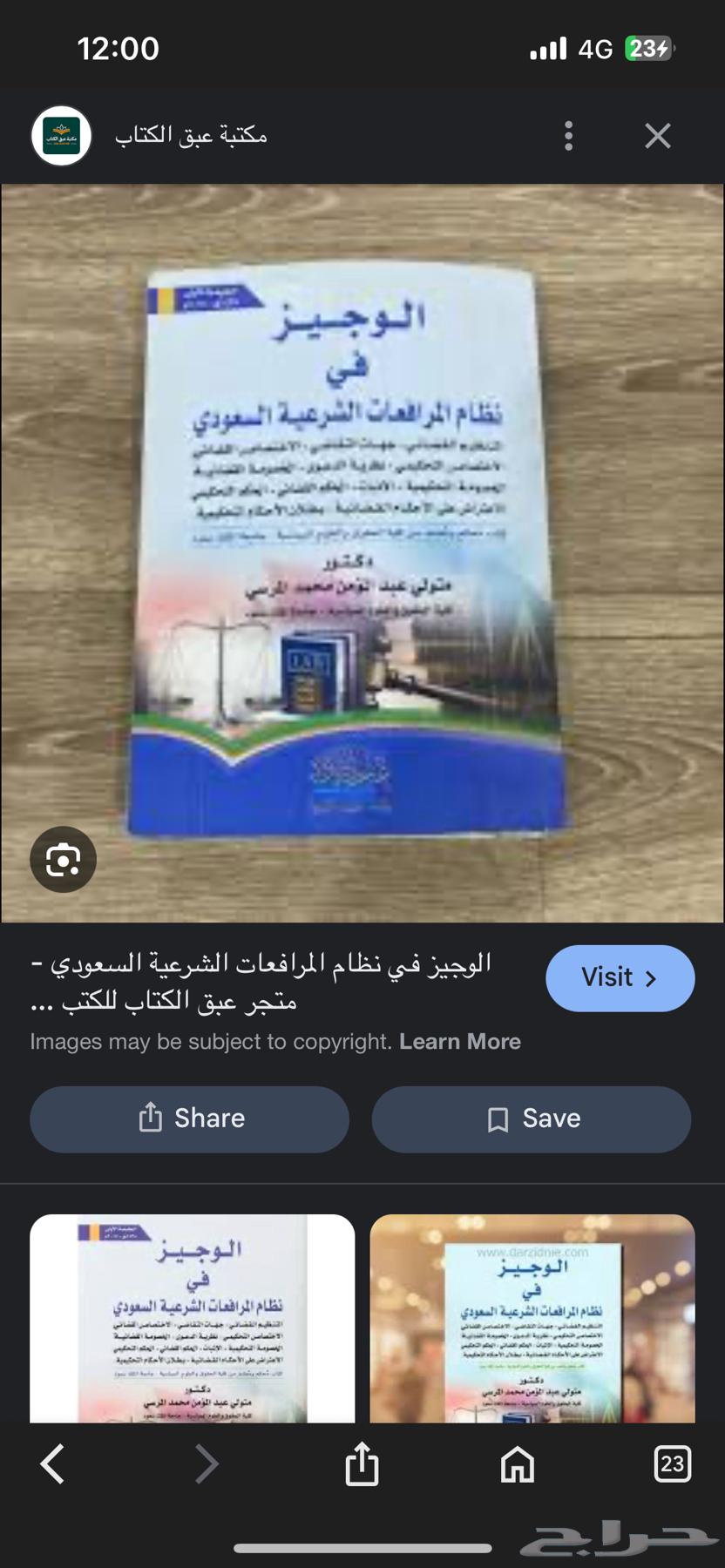Viewport: 725px width, 1568px height.
Task: Open the Learn More link
Action: tap(460, 1041)
